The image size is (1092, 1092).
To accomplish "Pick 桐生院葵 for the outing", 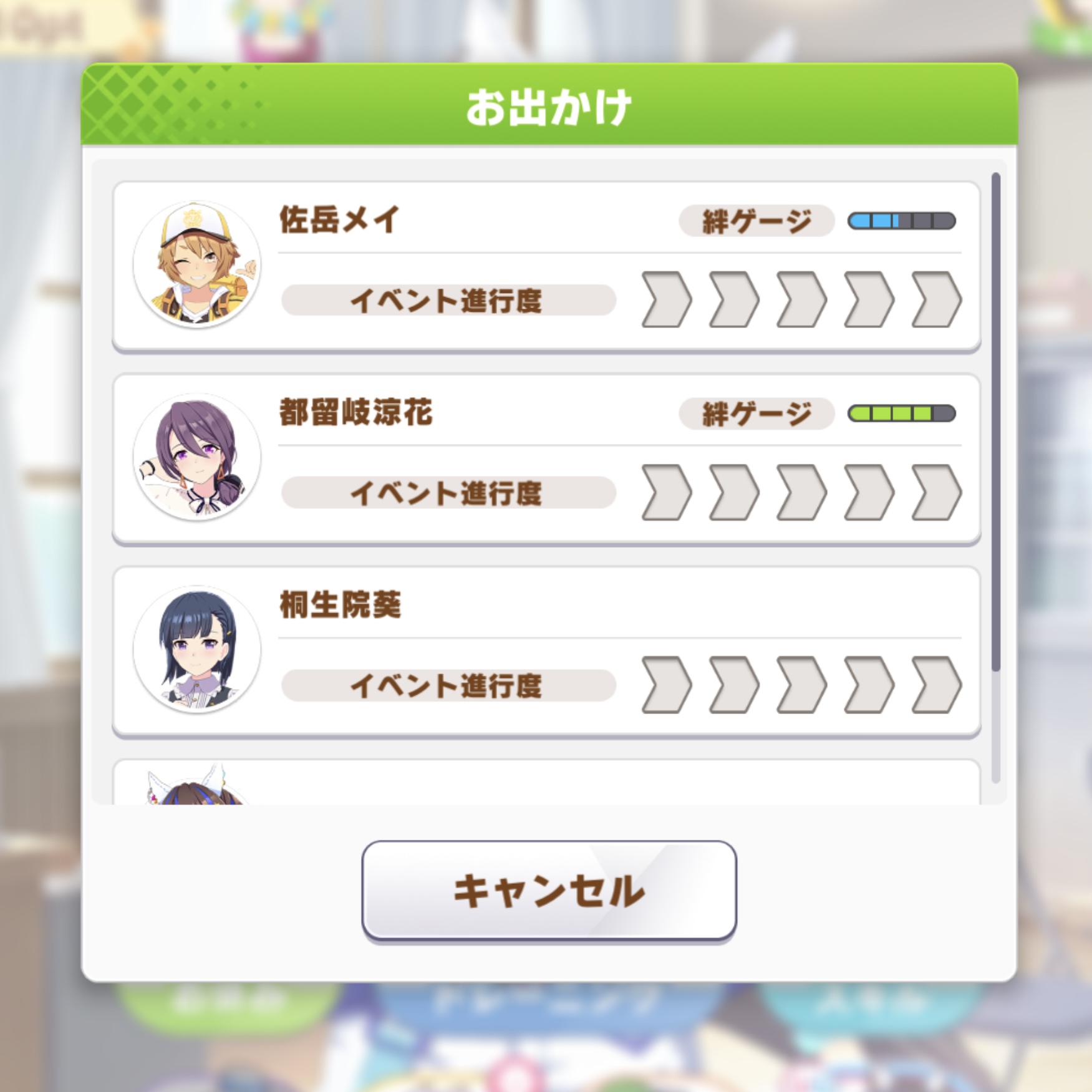I will tap(546, 651).
